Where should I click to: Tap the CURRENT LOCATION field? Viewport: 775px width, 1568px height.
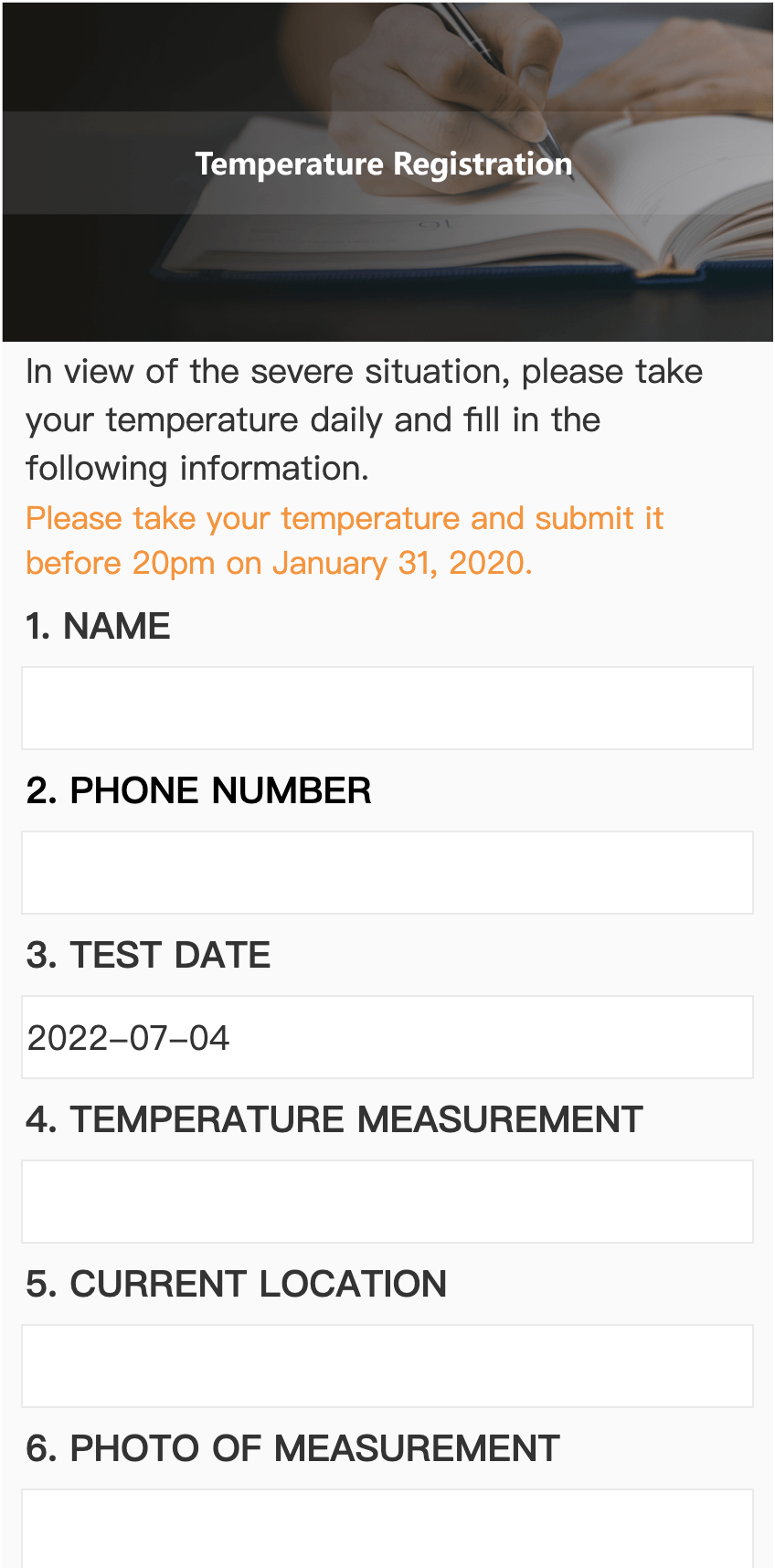(387, 1366)
